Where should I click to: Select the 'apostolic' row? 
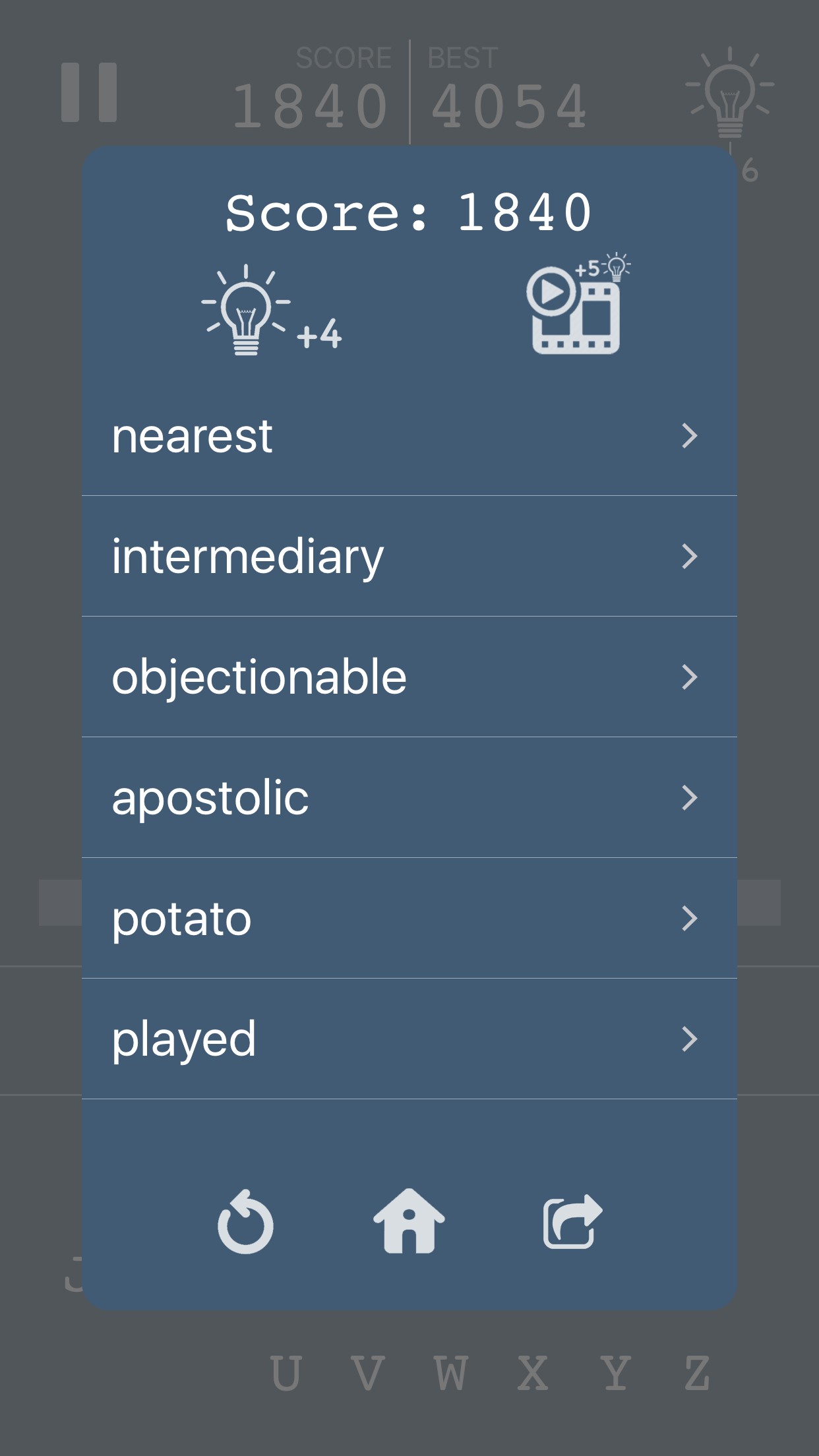(409, 798)
